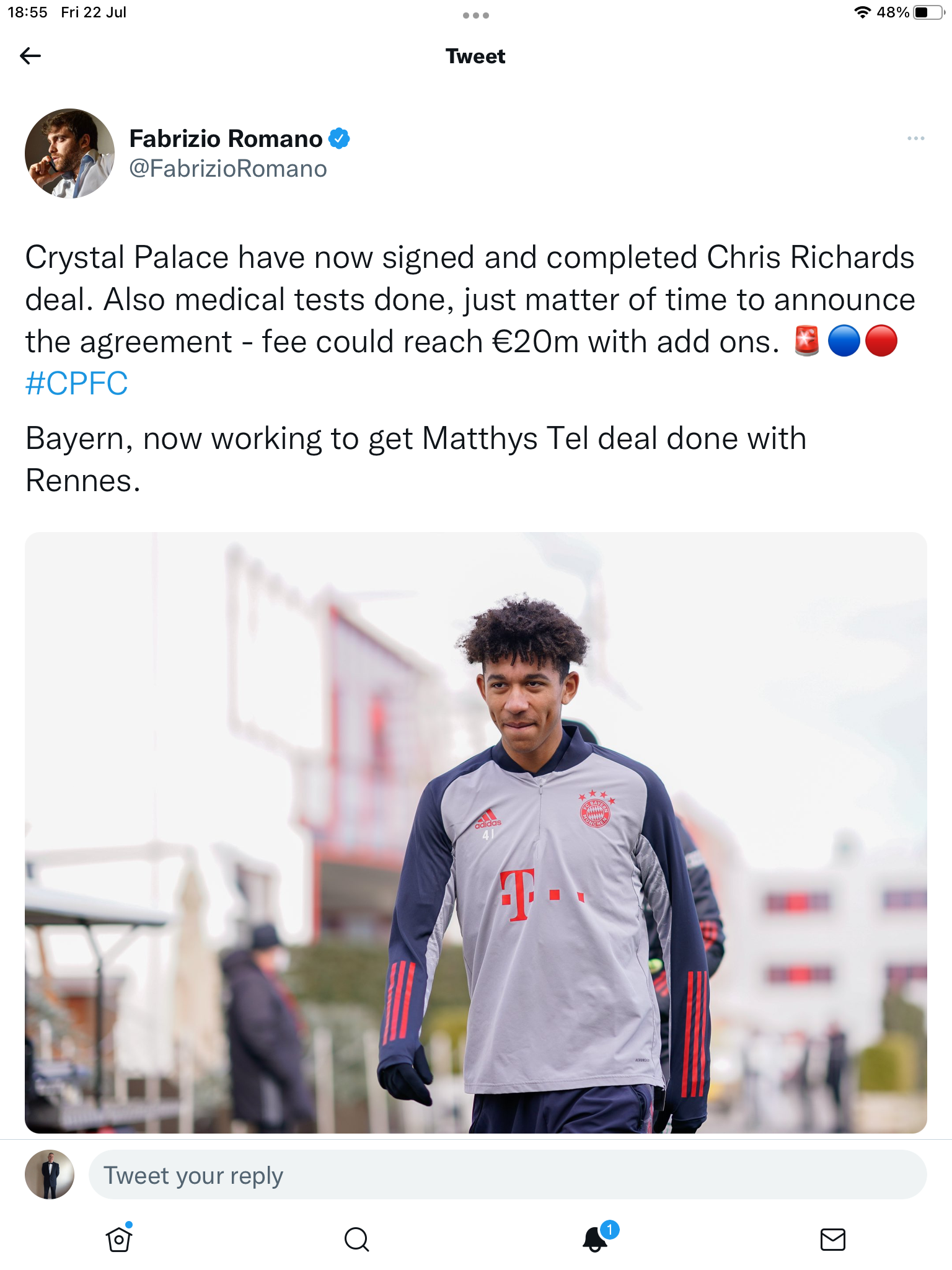Open Fabrizio Romano's profile picture
Viewport: 952px width, 1270px height.
click(x=69, y=153)
